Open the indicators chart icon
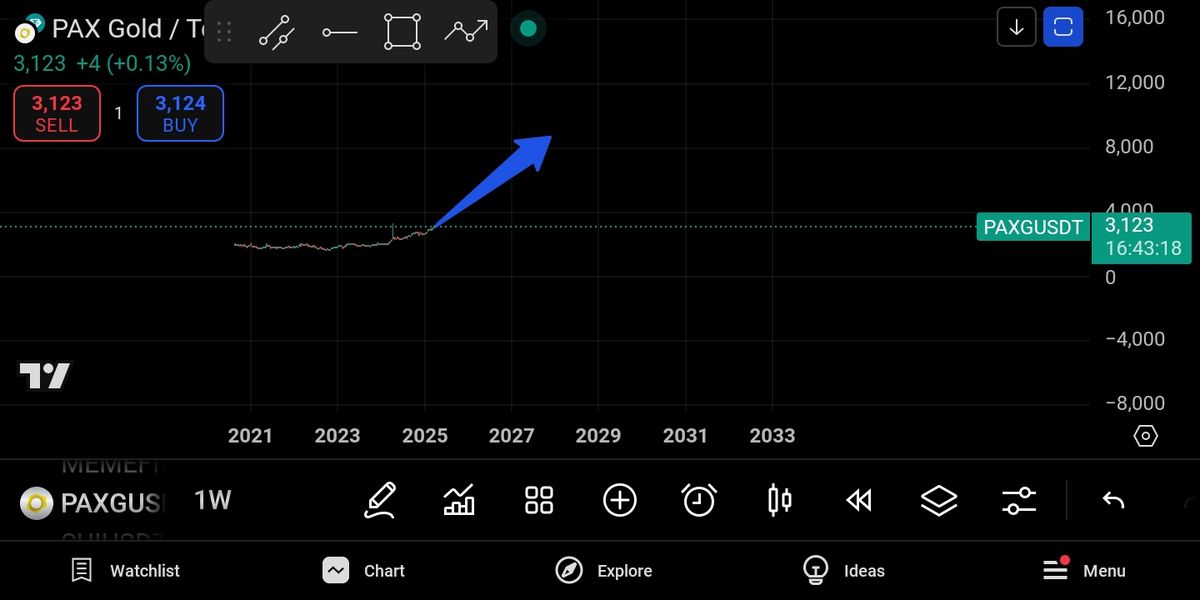This screenshot has height=600, width=1200. (x=459, y=500)
